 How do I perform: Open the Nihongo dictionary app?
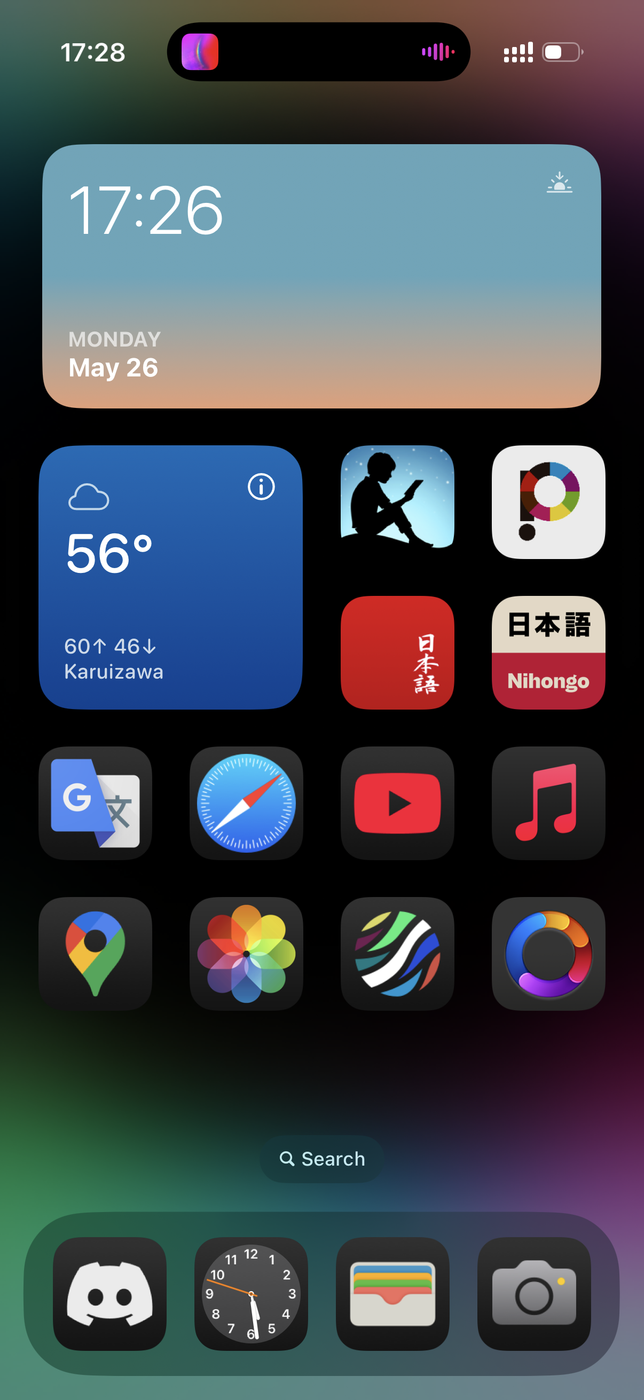click(548, 652)
